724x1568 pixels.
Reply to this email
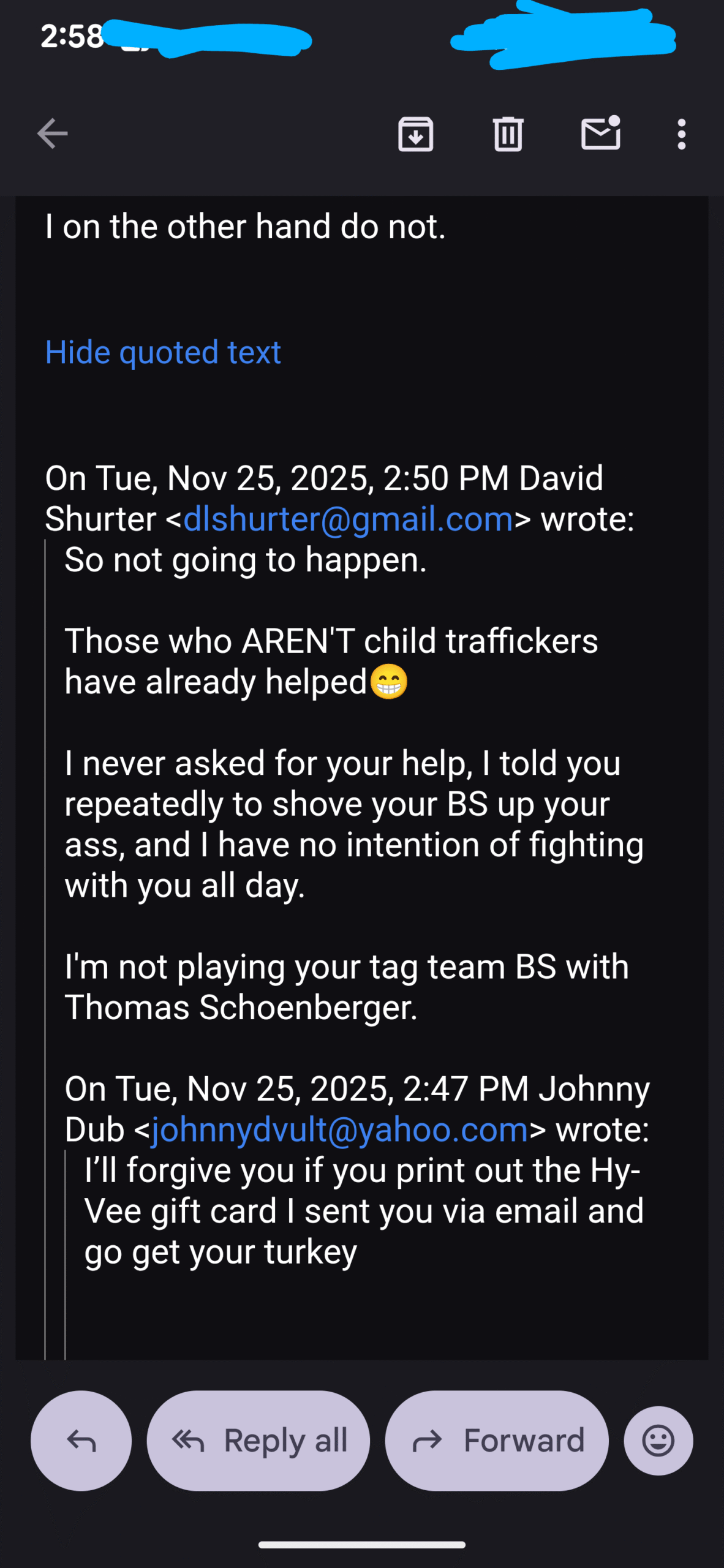click(x=81, y=1441)
